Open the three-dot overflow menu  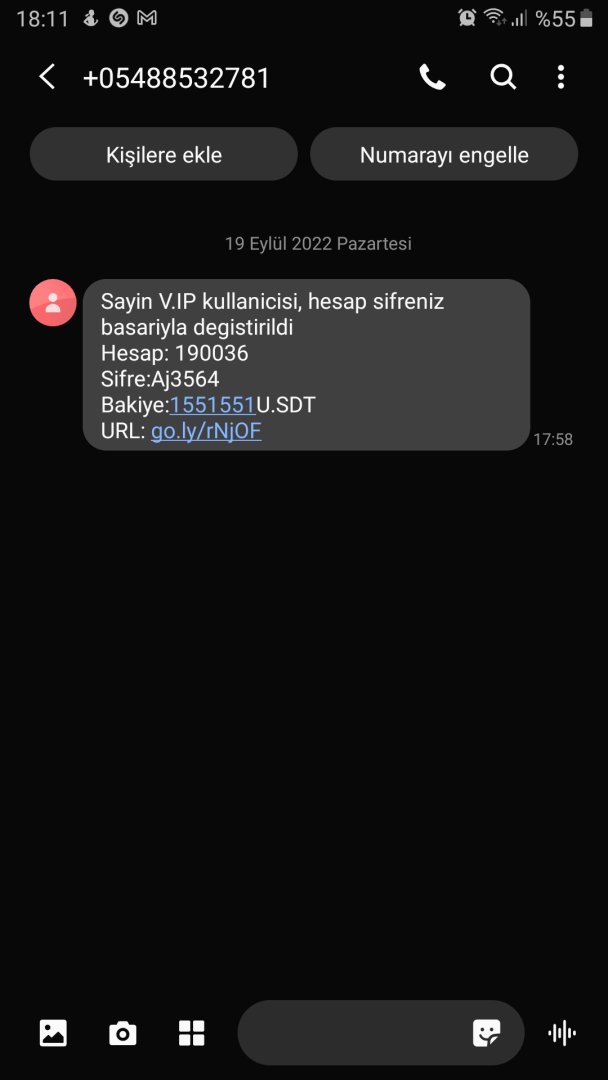click(x=561, y=77)
